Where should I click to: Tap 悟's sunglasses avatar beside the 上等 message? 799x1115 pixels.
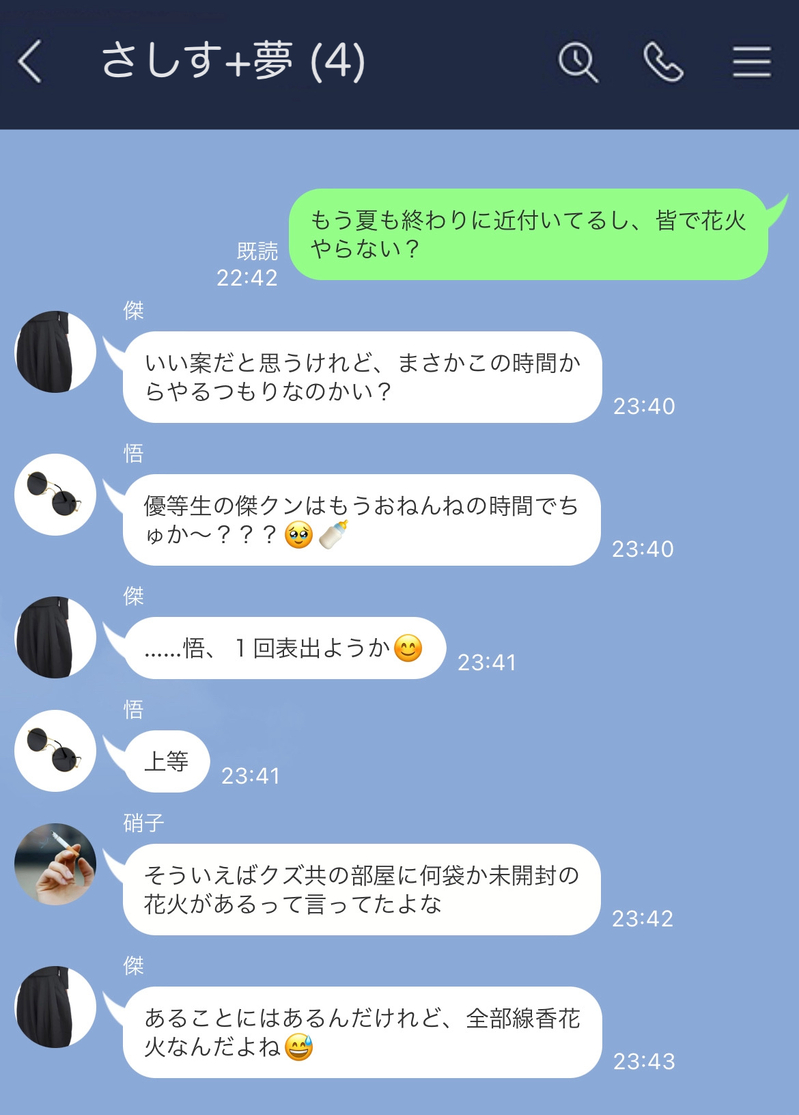click(55, 750)
